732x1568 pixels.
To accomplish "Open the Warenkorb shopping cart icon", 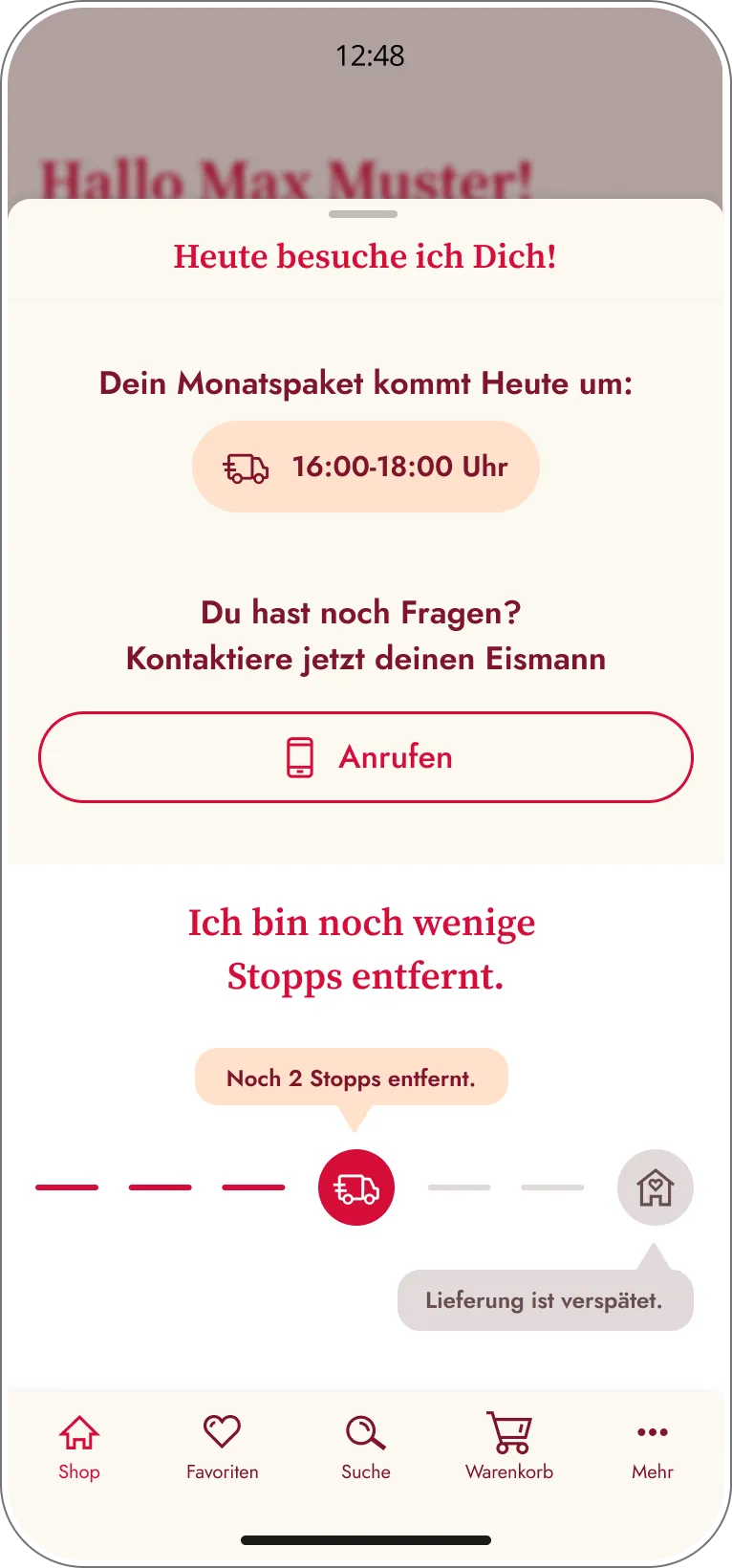I will point(508,1431).
